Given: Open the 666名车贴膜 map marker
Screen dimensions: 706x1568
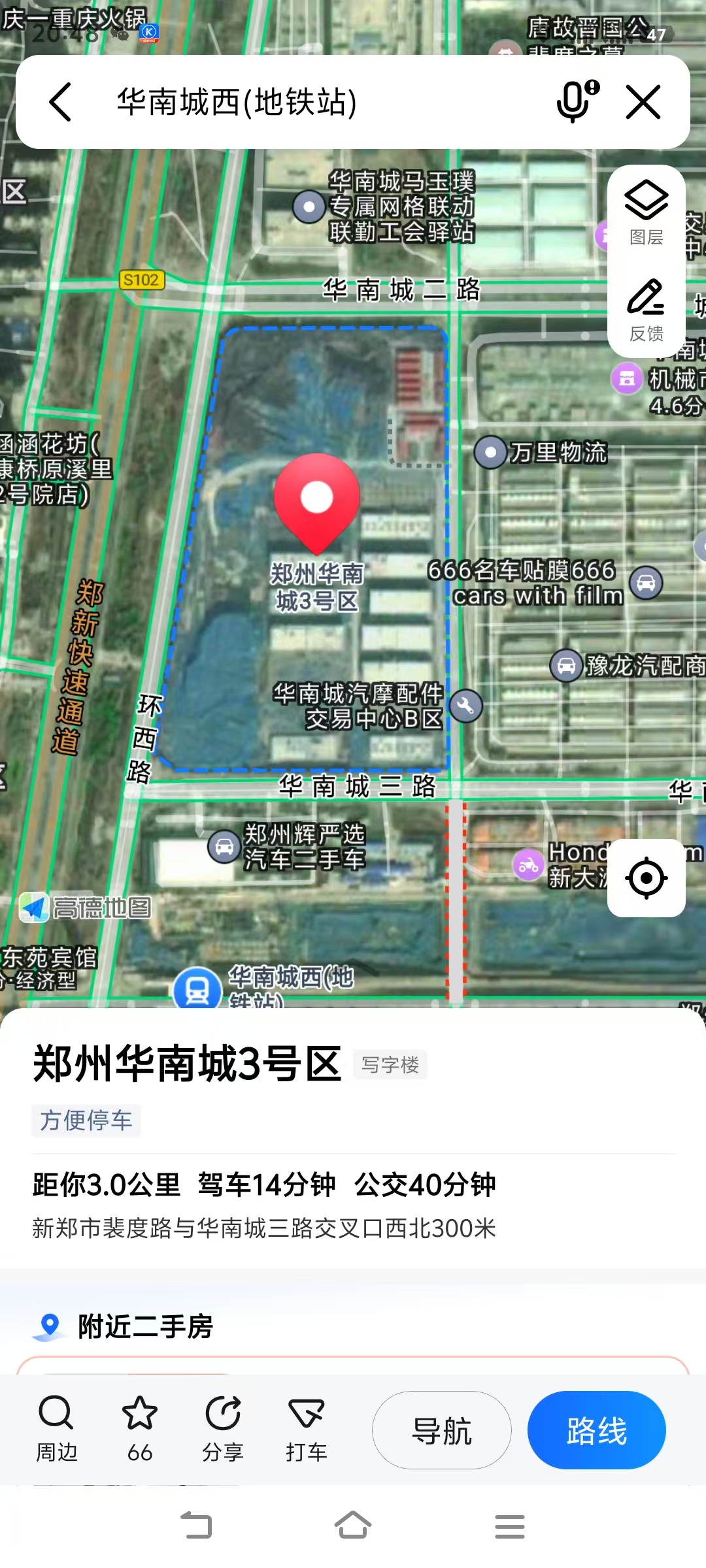Looking at the screenshot, I should pos(646,583).
